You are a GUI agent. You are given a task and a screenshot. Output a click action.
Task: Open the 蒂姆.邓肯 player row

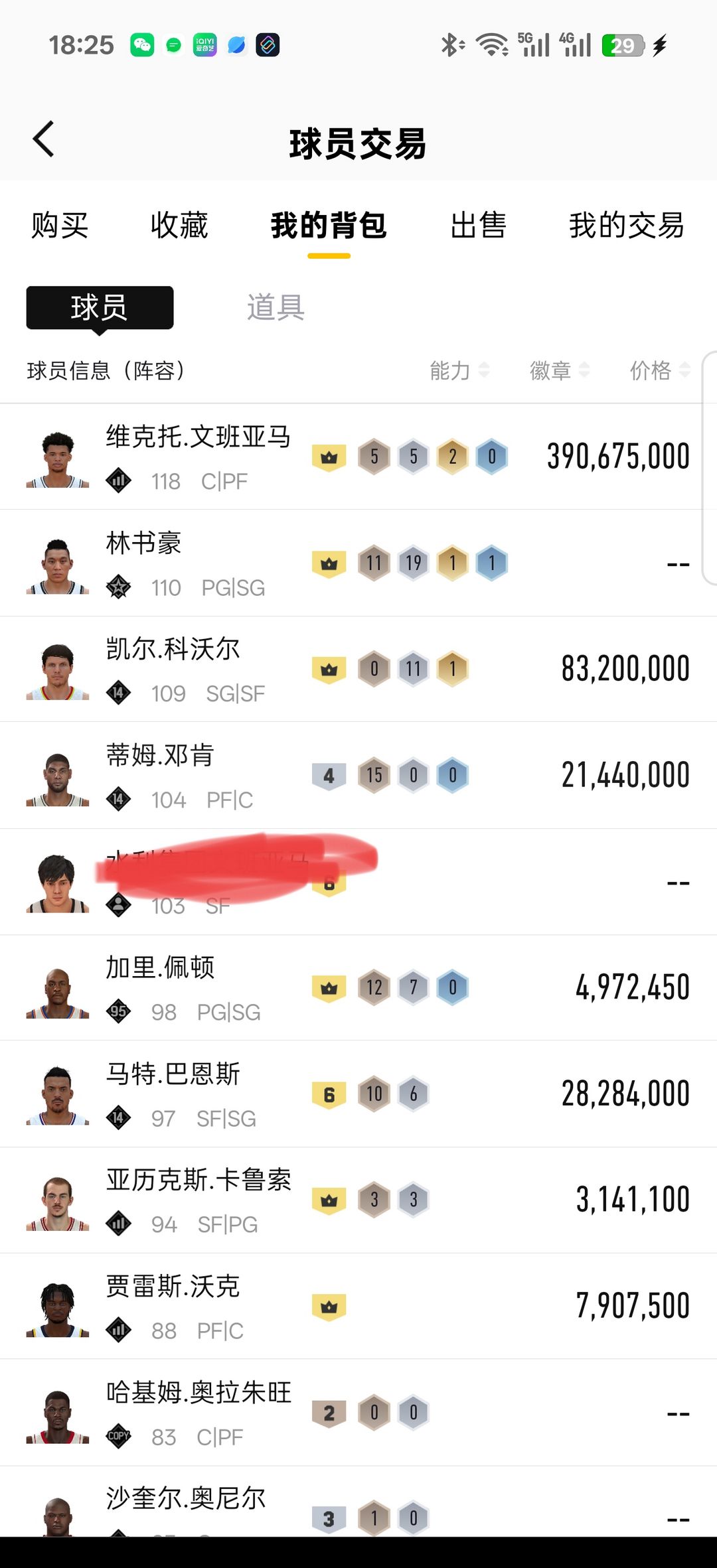coord(358,775)
